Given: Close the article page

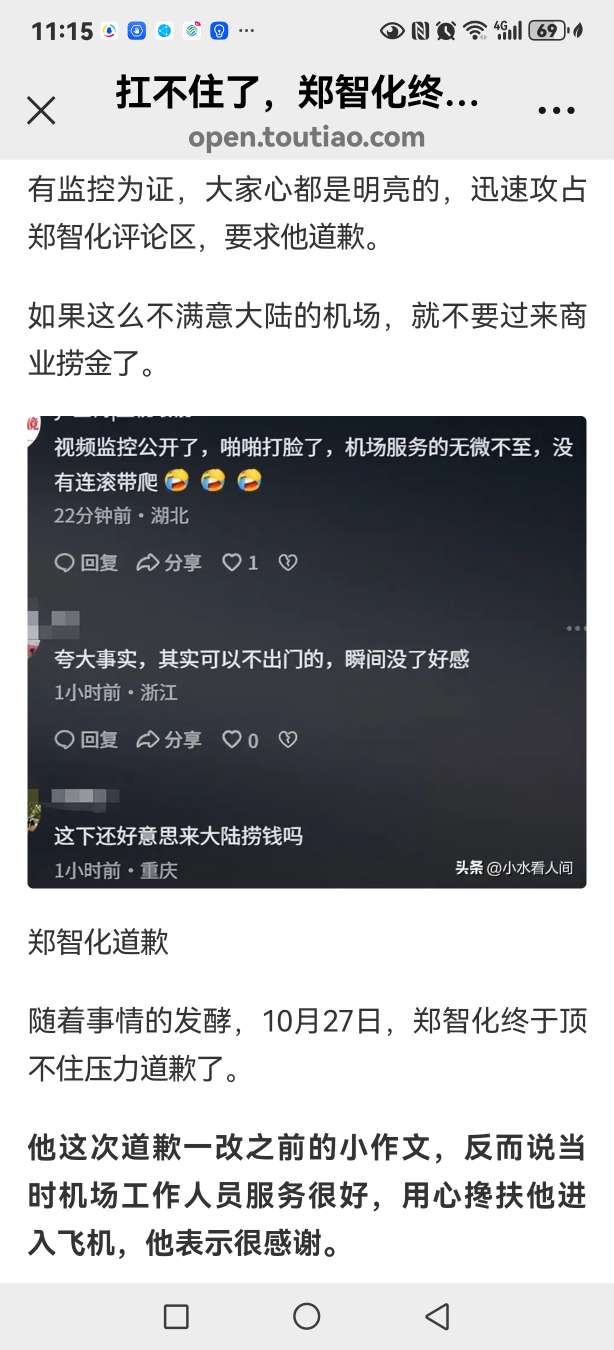Looking at the screenshot, I should tap(41, 110).
